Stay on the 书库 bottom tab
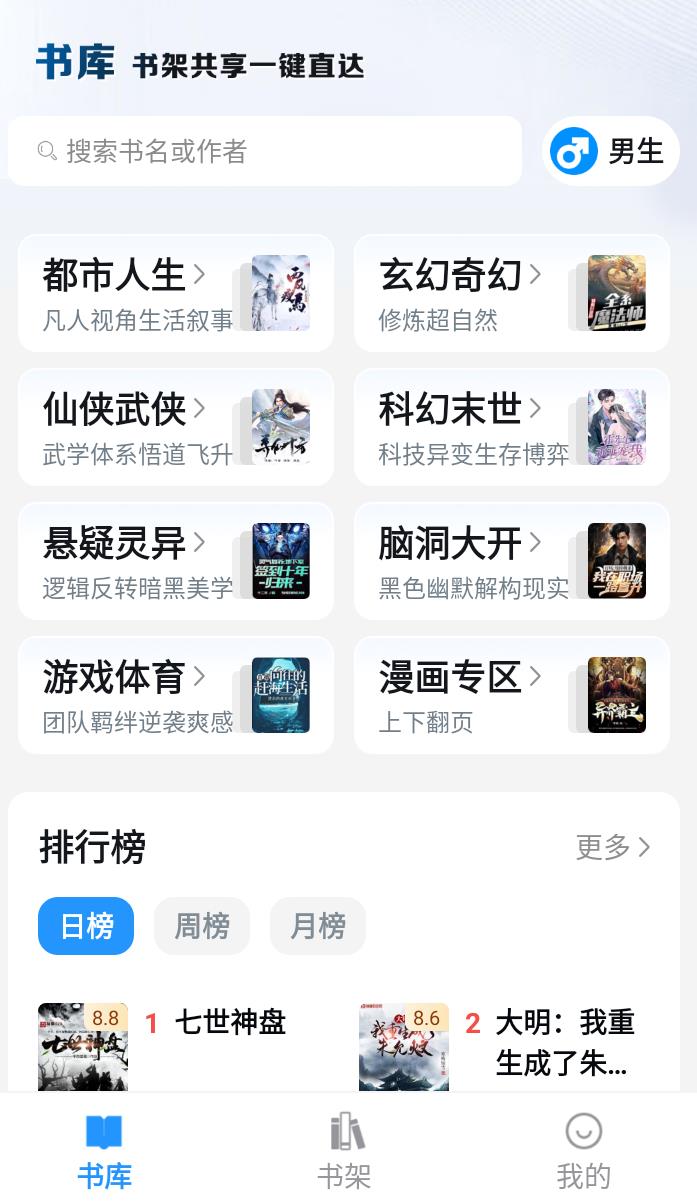This screenshot has width=697, height=1202. tap(104, 1152)
